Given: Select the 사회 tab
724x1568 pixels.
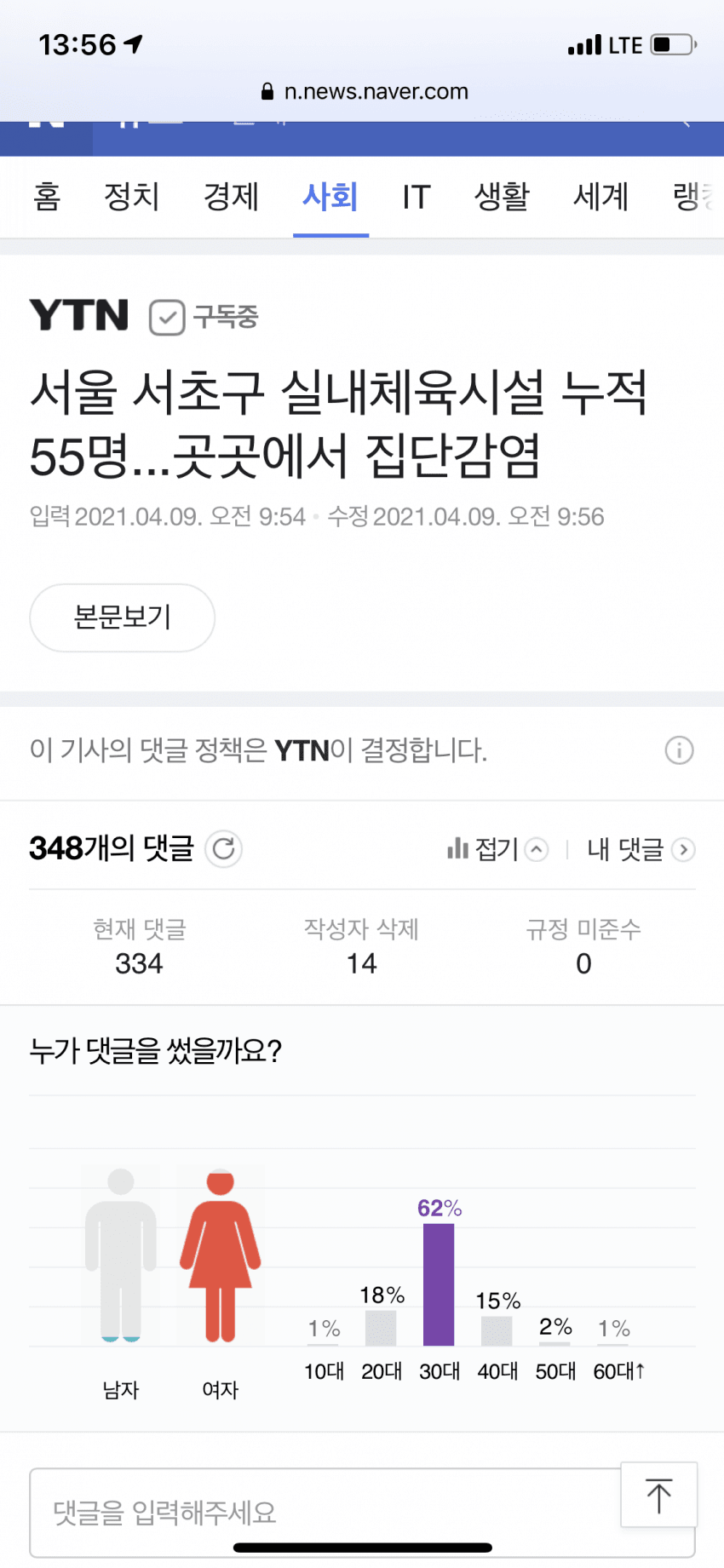Looking at the screenshot, I should (330, 197).
